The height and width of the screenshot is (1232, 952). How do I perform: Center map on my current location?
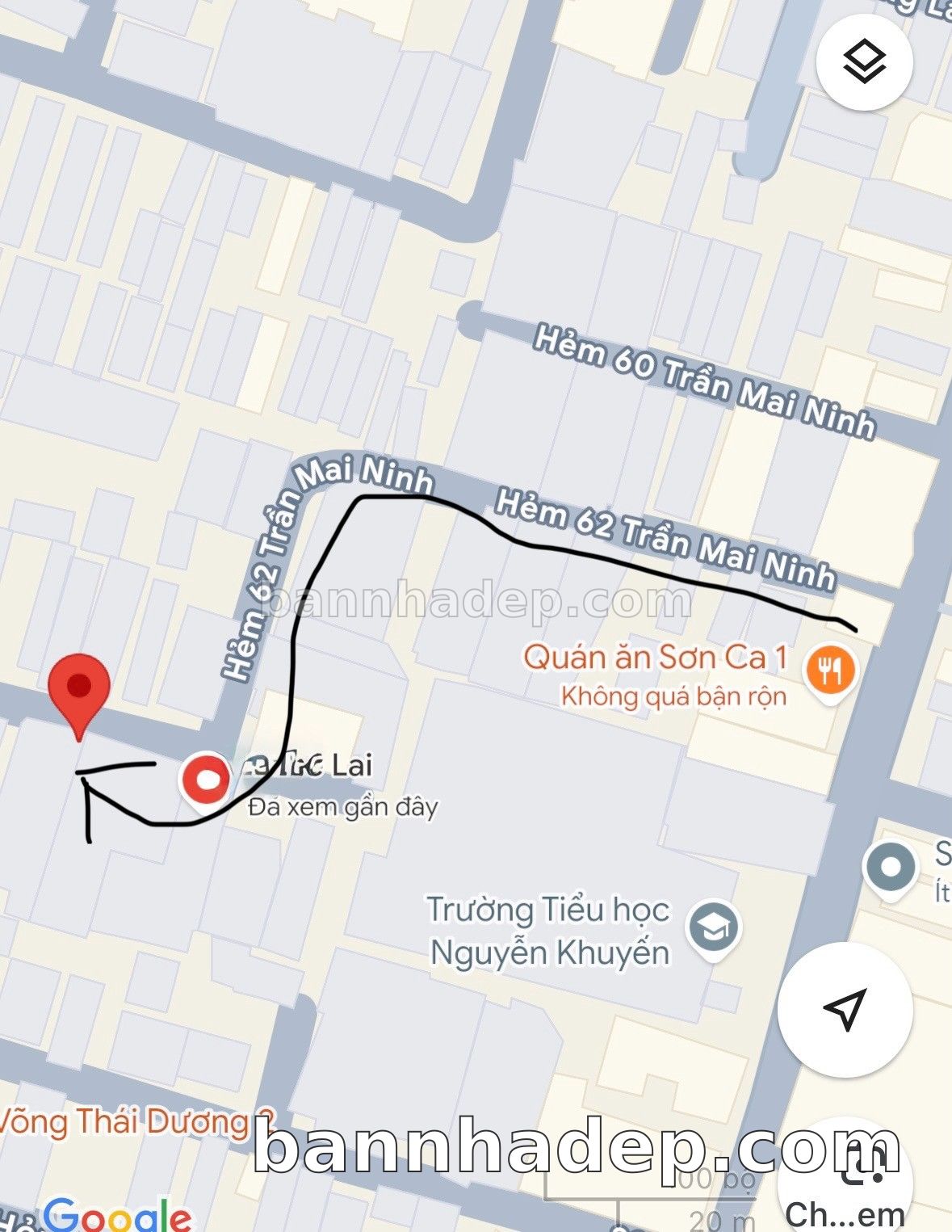tap(845, 1009)
